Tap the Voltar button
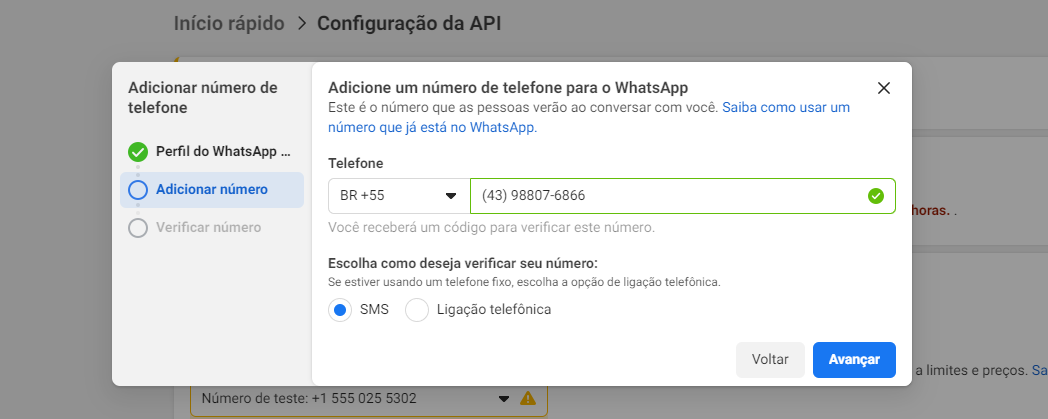1048x419 pixels. pos(770,360)
